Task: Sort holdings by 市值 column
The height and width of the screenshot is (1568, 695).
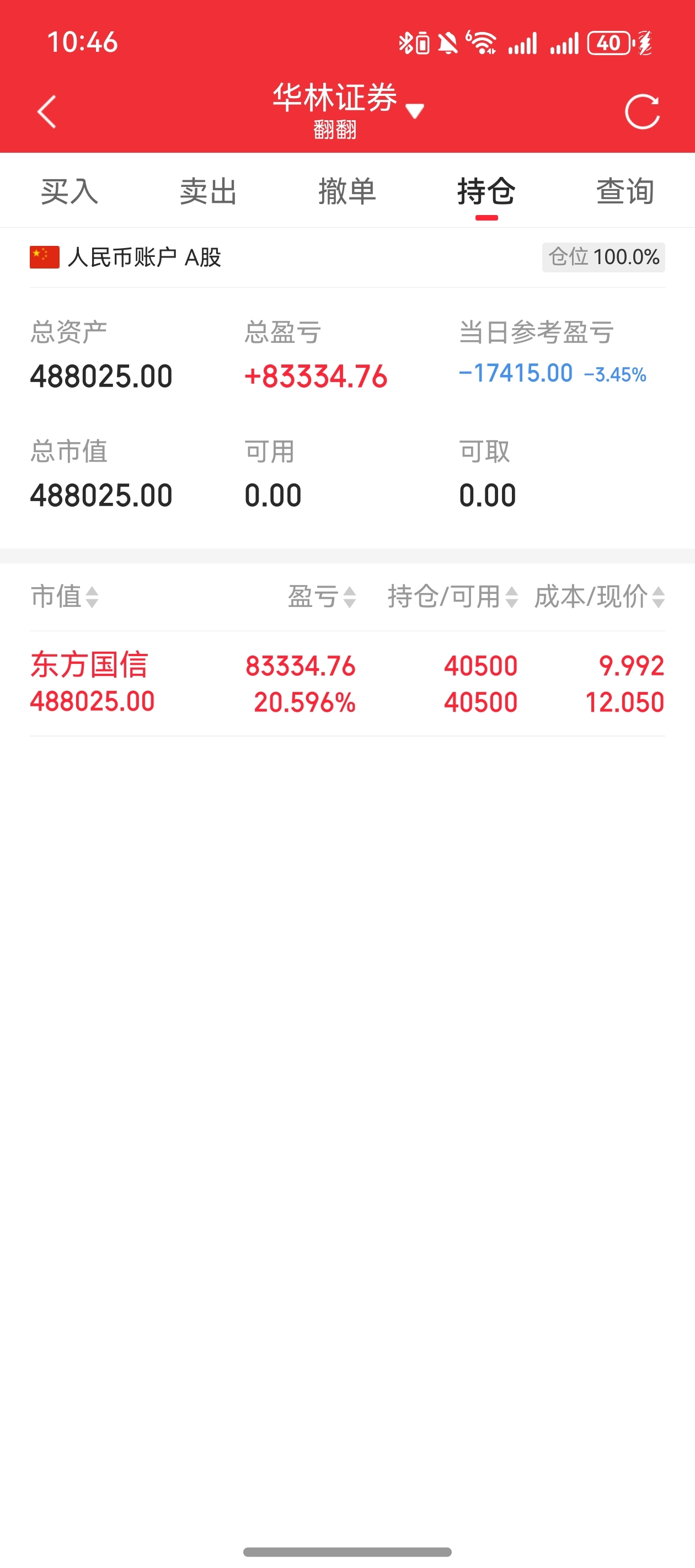Action: click(x=65, y=597)
